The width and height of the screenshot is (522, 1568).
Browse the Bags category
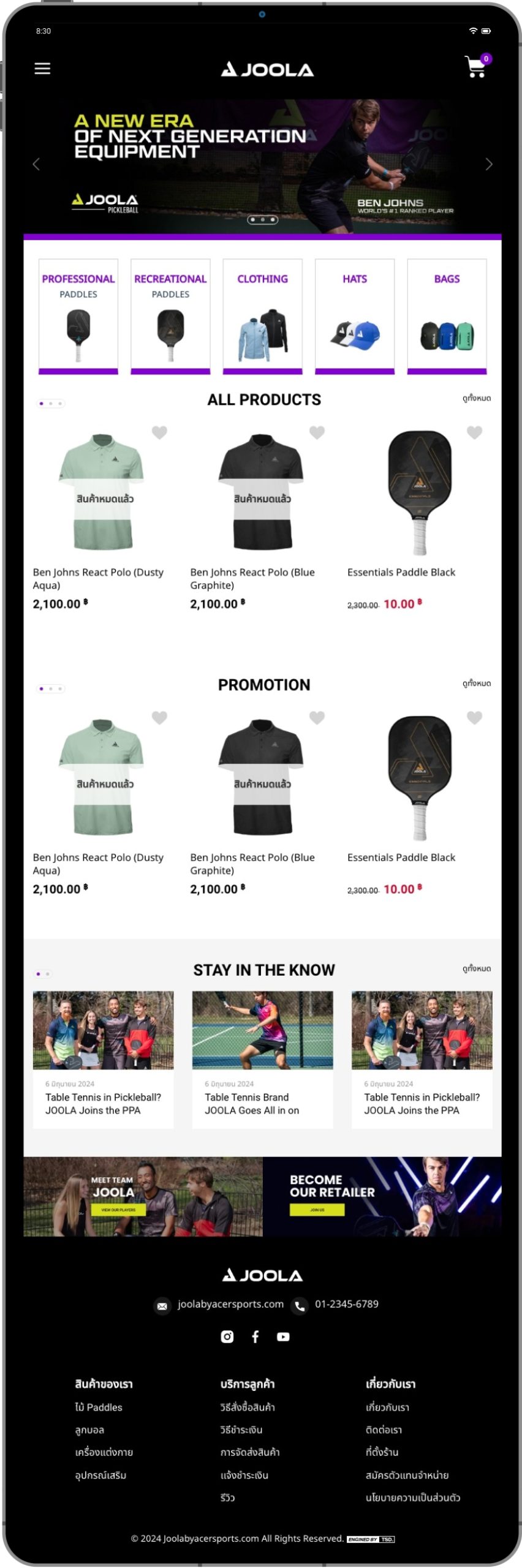[x=447, y=316]
